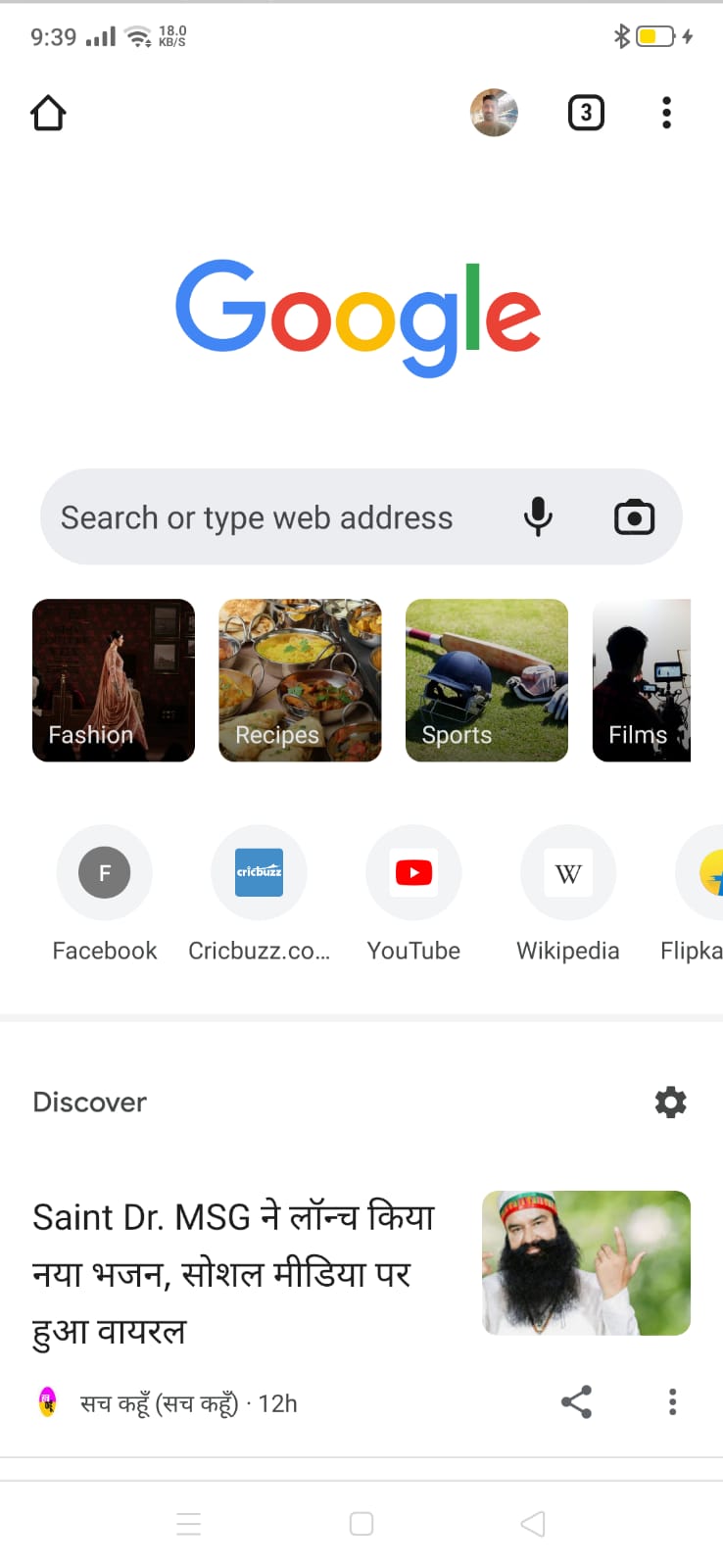Open more options for the MSG article
723x1568 pixels.
pos(672,1402)
